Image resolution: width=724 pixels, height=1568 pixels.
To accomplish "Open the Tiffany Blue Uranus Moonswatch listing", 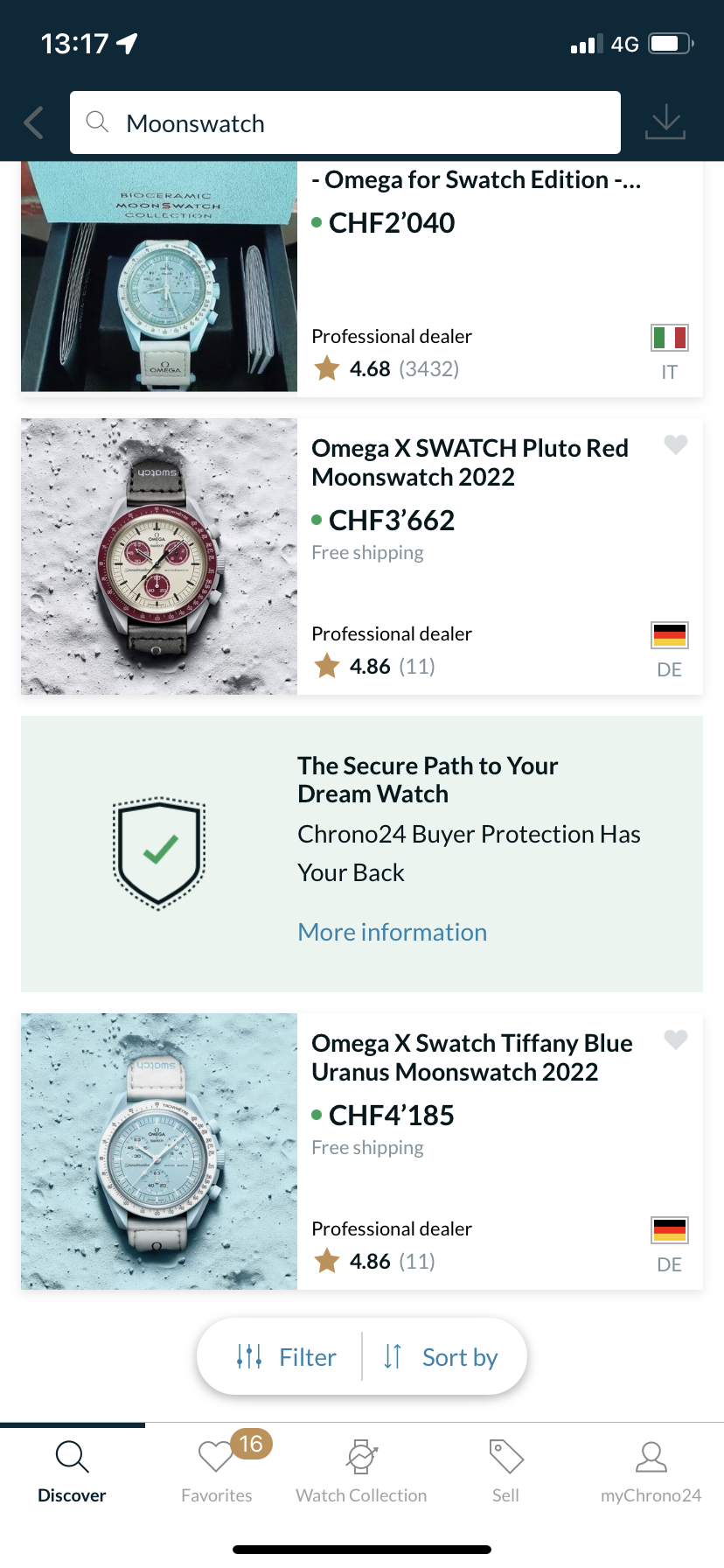I will pos(472,1057).
